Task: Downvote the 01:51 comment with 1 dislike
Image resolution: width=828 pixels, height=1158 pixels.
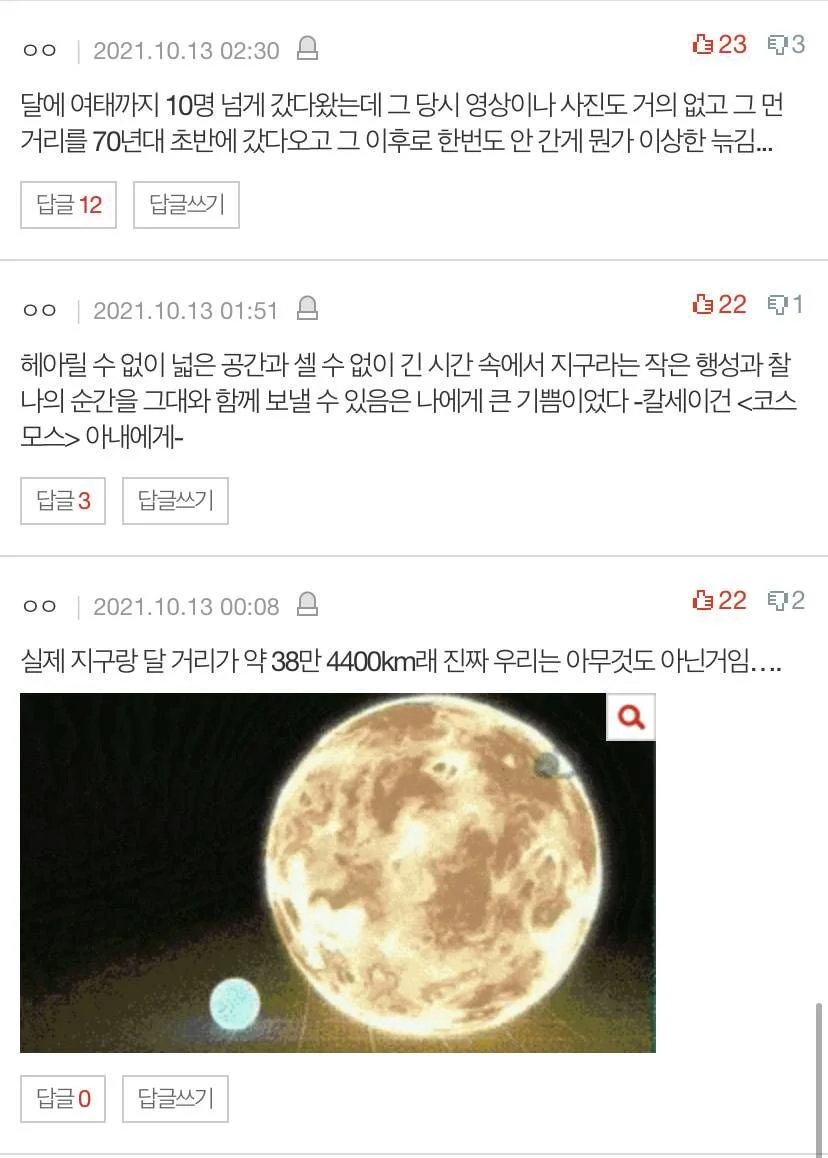Action: [786, 304]
